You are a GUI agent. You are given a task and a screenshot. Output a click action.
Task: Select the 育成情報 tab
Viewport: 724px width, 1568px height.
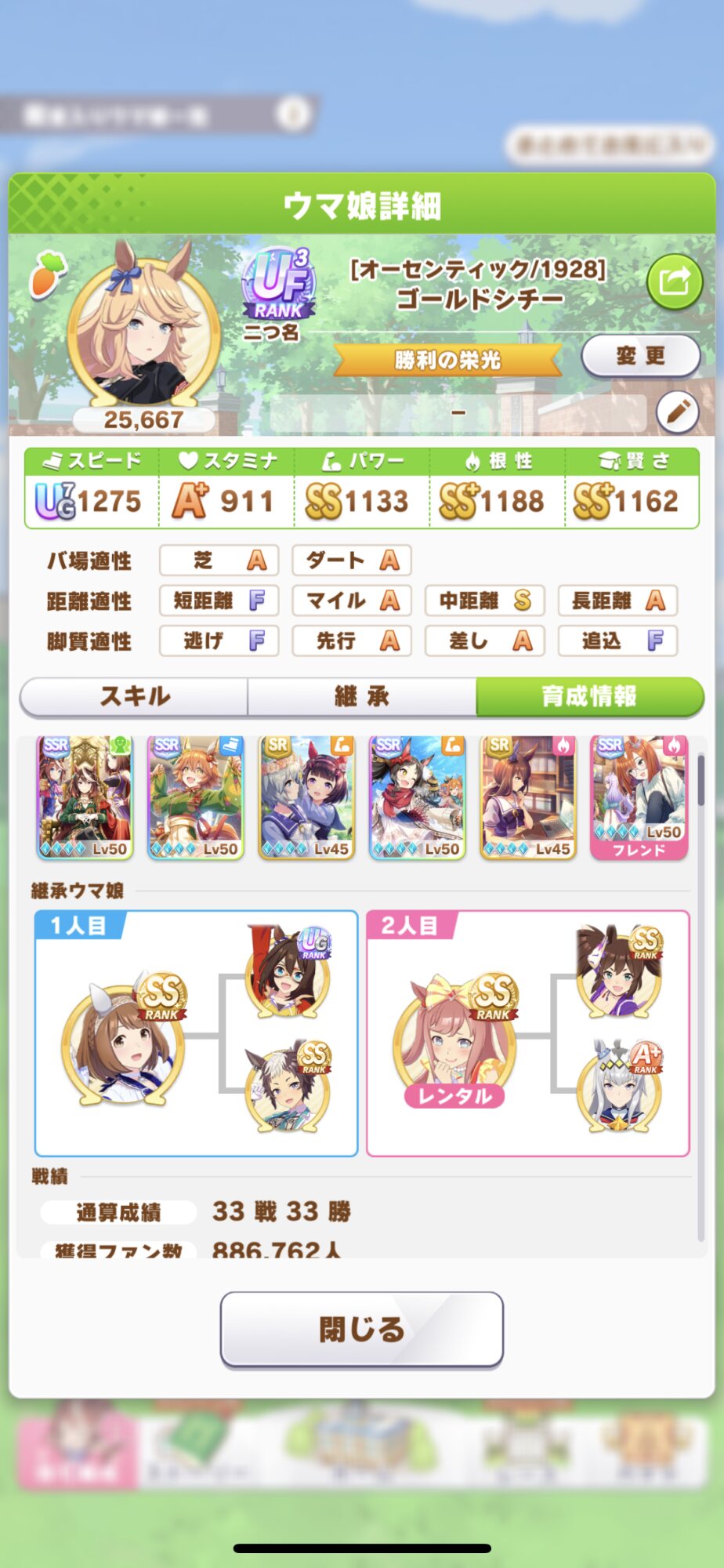[x=589, y=696]
